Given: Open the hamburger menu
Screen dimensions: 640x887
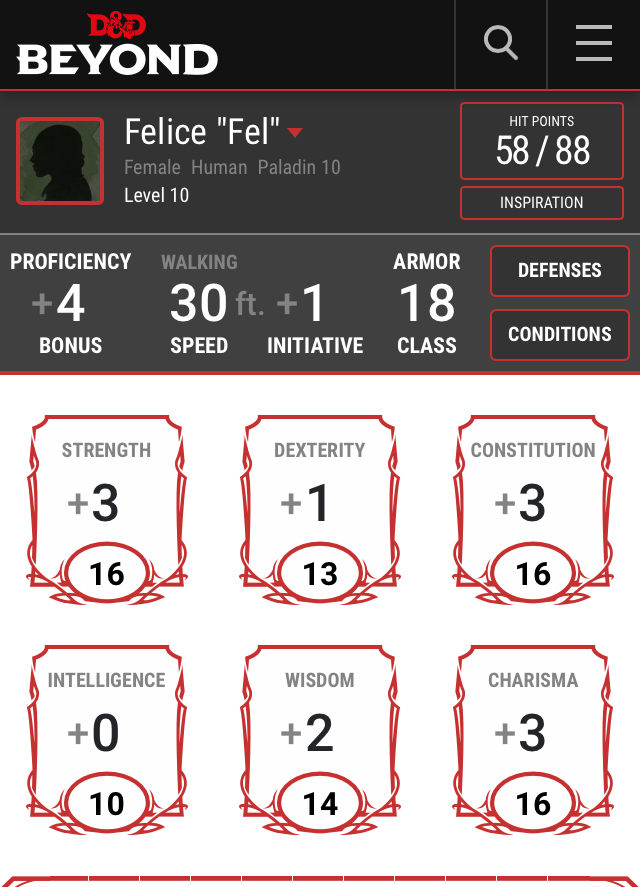Looking at the screenshot, I should coord(593,43).
